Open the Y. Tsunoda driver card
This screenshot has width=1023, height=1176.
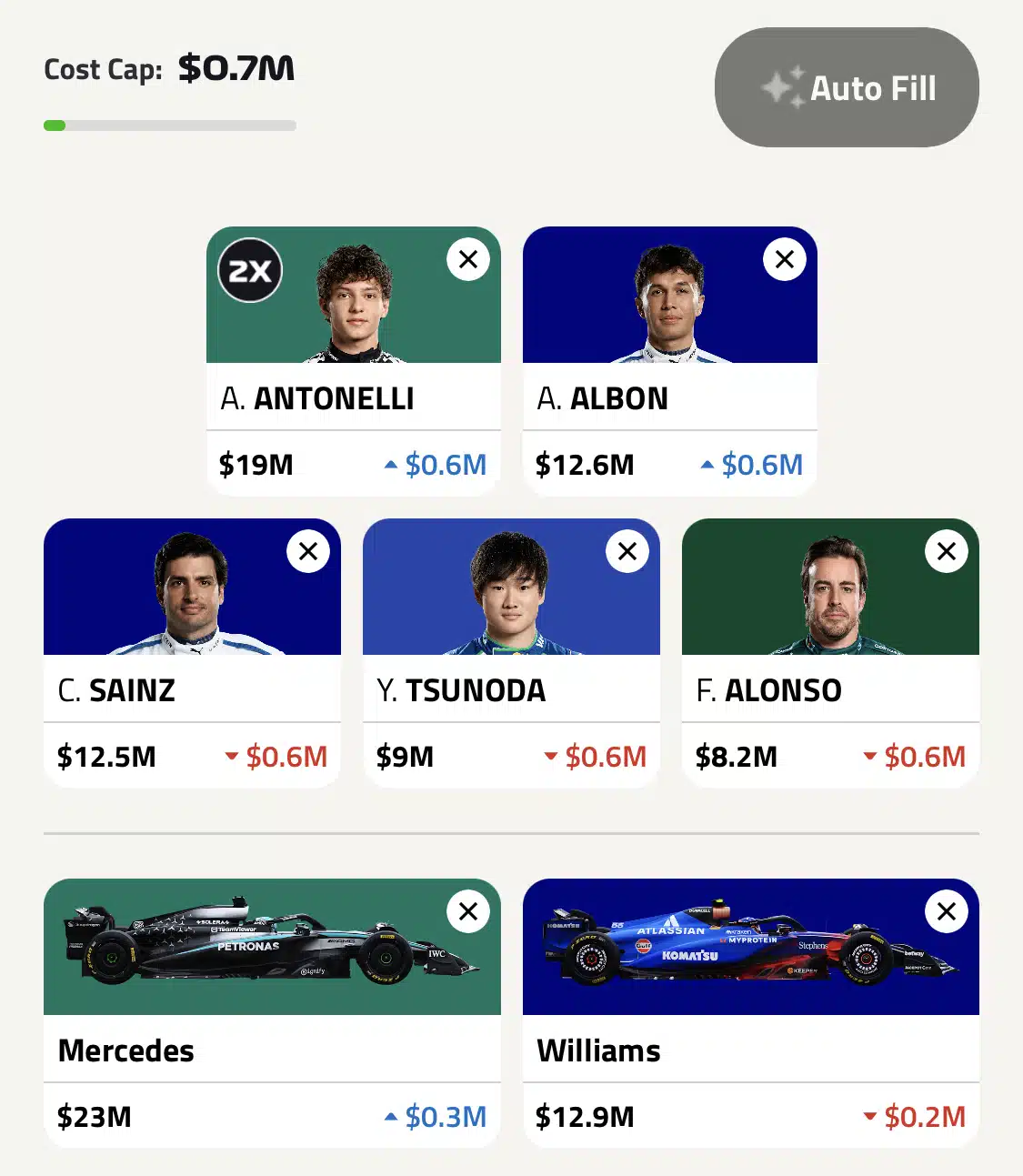[x=511, y=690]
